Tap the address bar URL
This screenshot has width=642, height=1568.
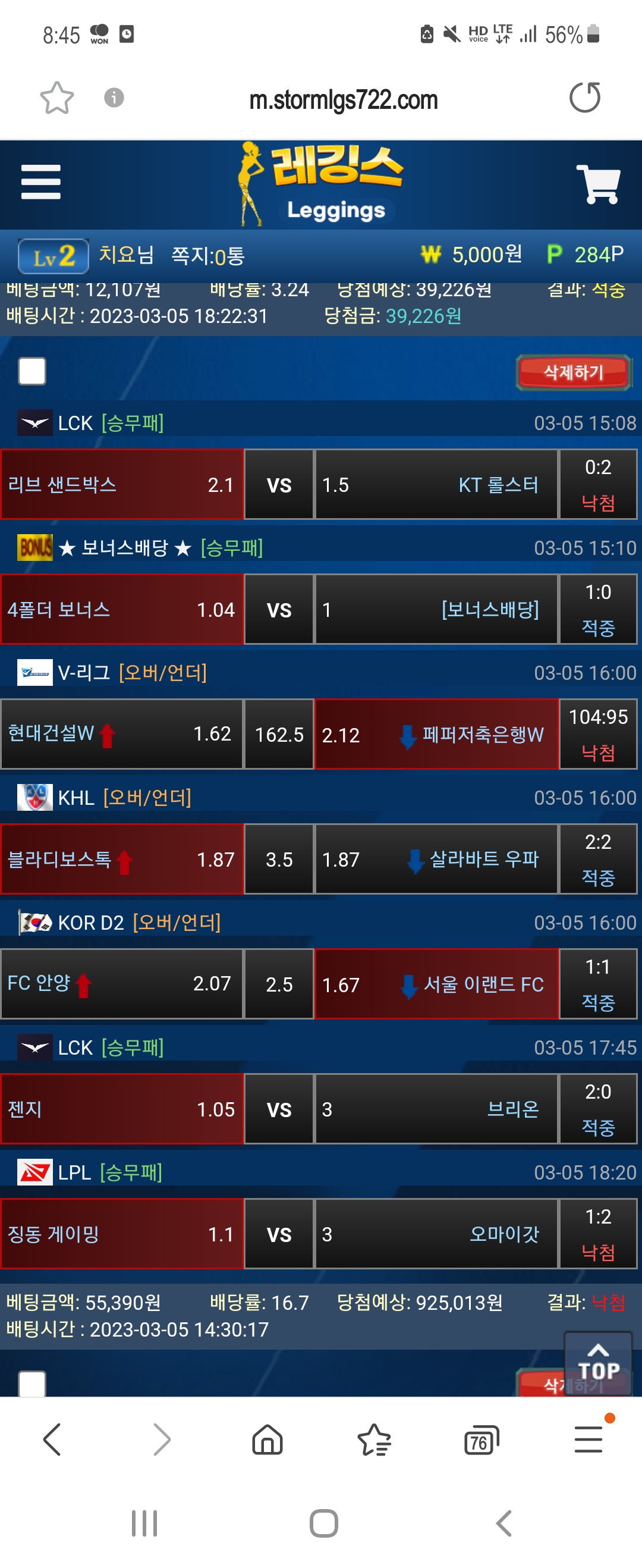pos(343,101)
